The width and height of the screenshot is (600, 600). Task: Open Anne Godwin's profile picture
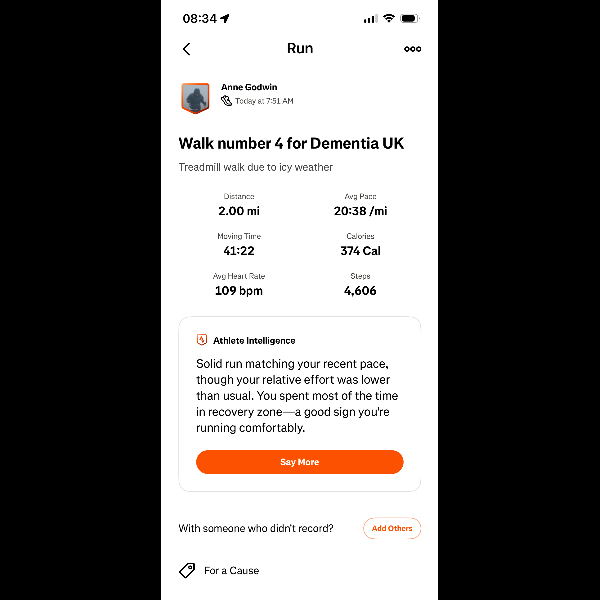coord(195,98)
